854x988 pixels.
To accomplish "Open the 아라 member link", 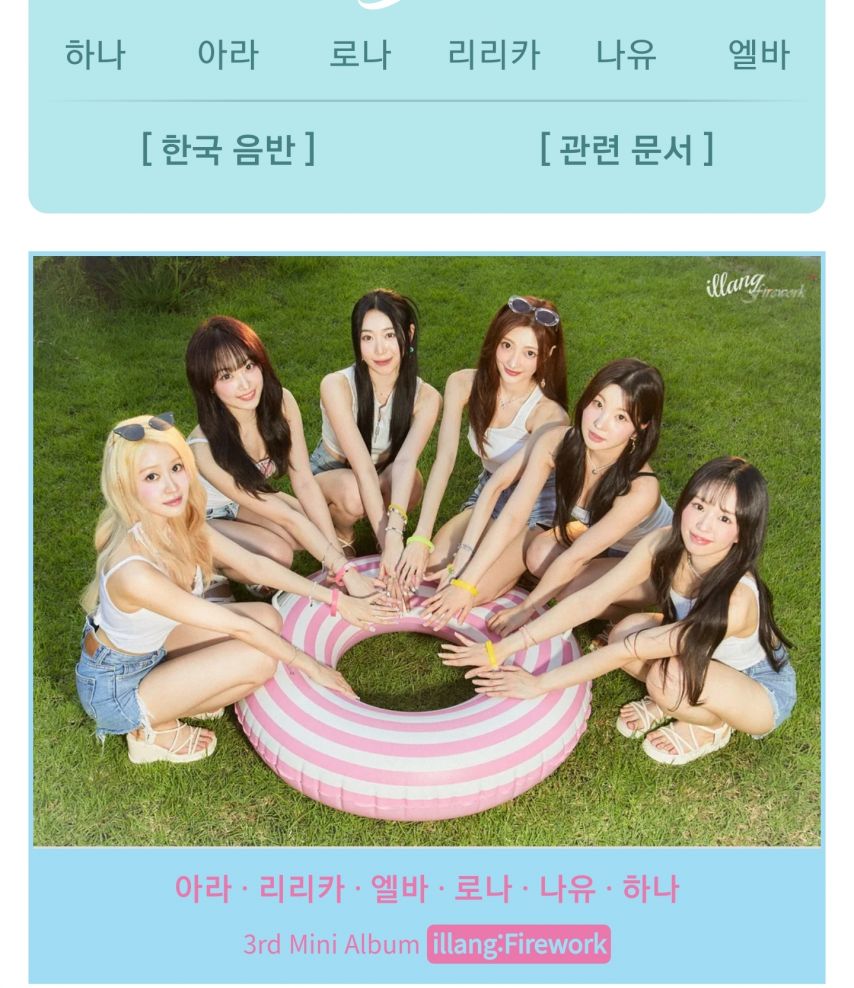I will click(227, 55).
